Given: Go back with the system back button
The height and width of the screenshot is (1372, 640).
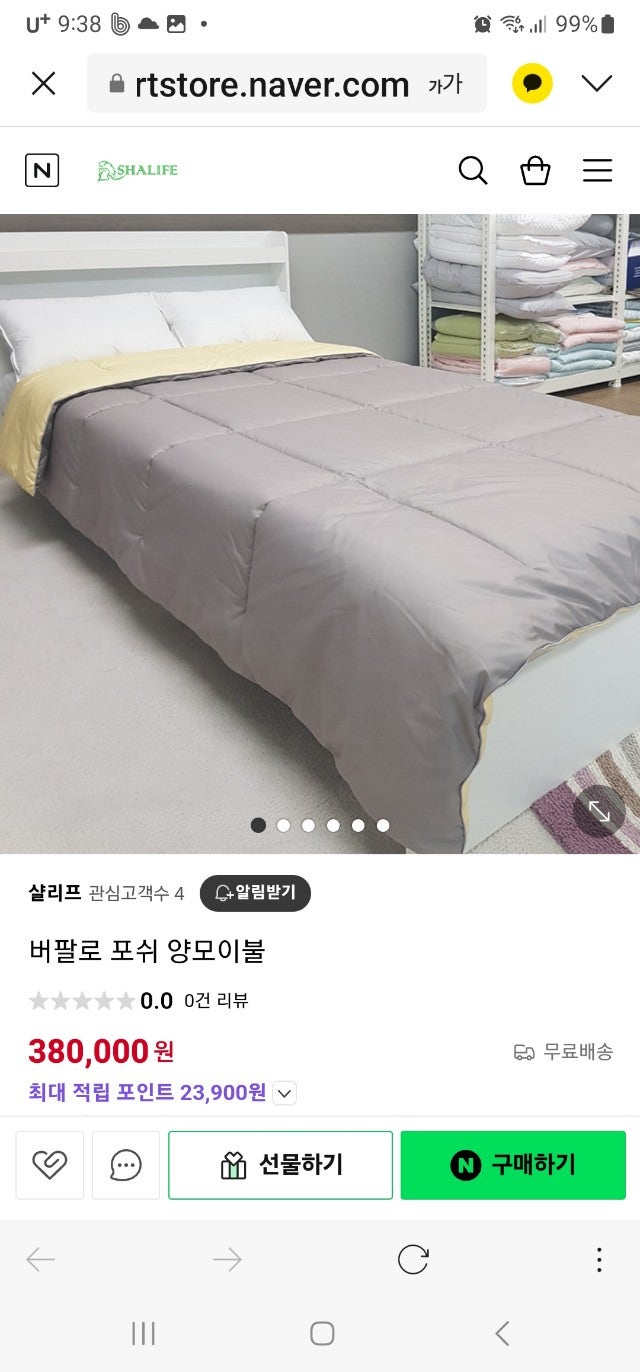Looking at the screenshot, I should [502, 1332].
